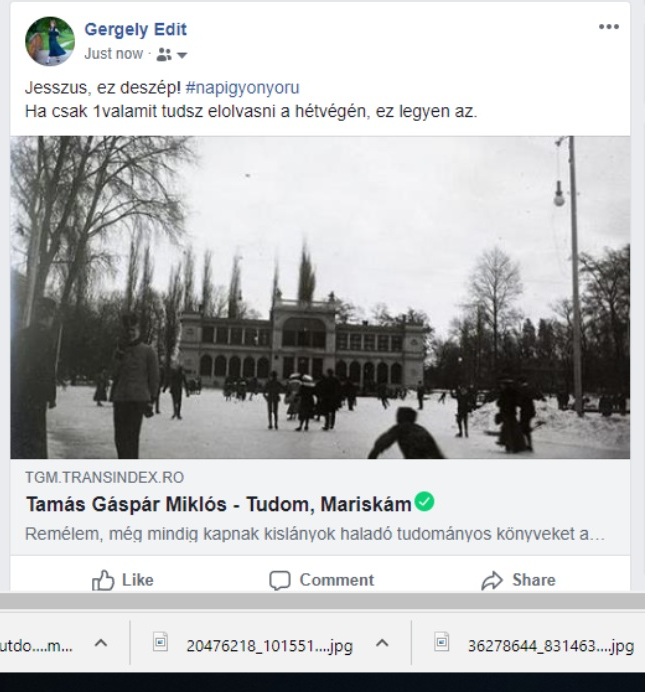The width and height of the screenshot is (648, 692).
Task: Open downloaded file 36278644_831463....jpg
Action: click(x=536, y=645)
